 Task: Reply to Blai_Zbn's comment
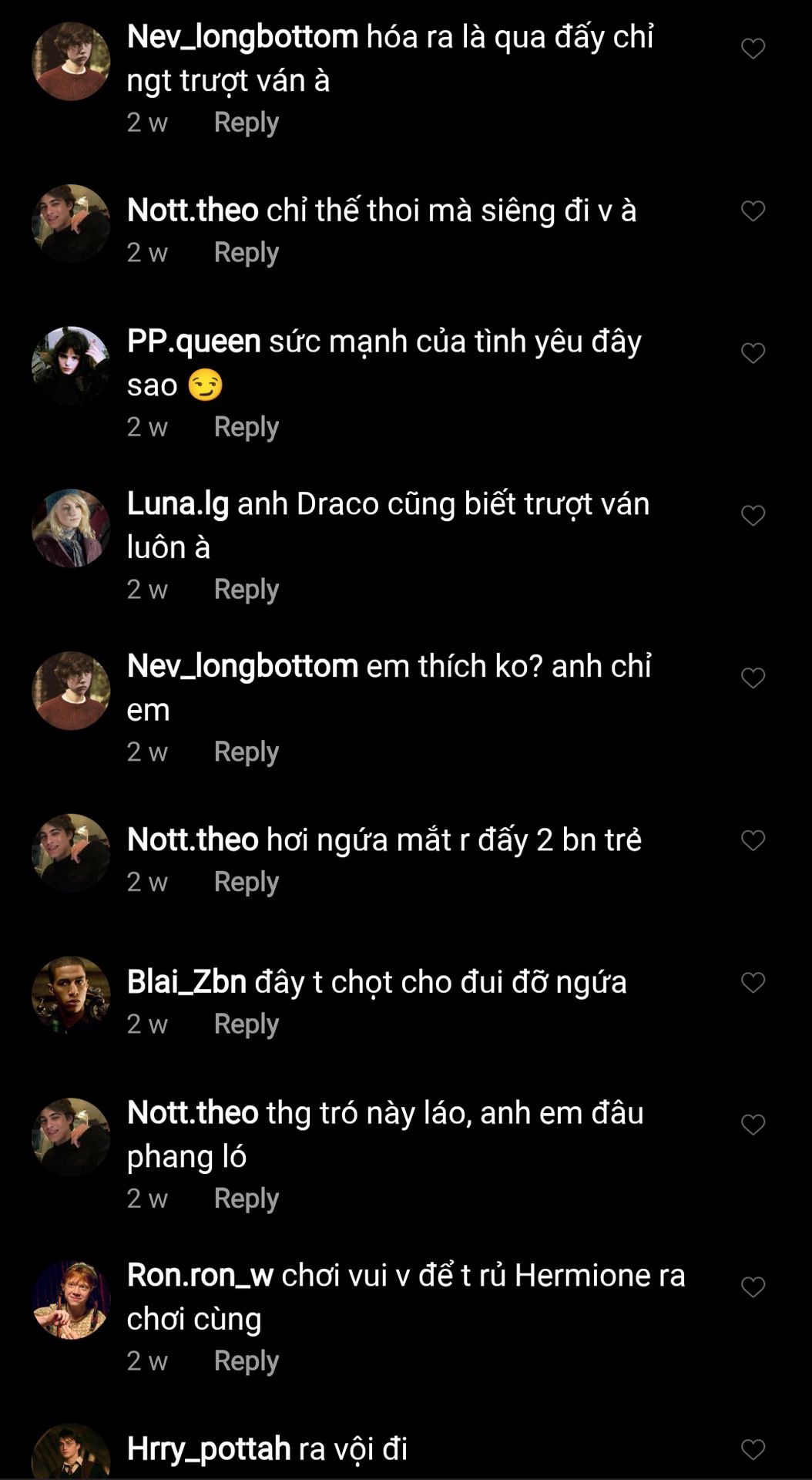coord(246,1024)
